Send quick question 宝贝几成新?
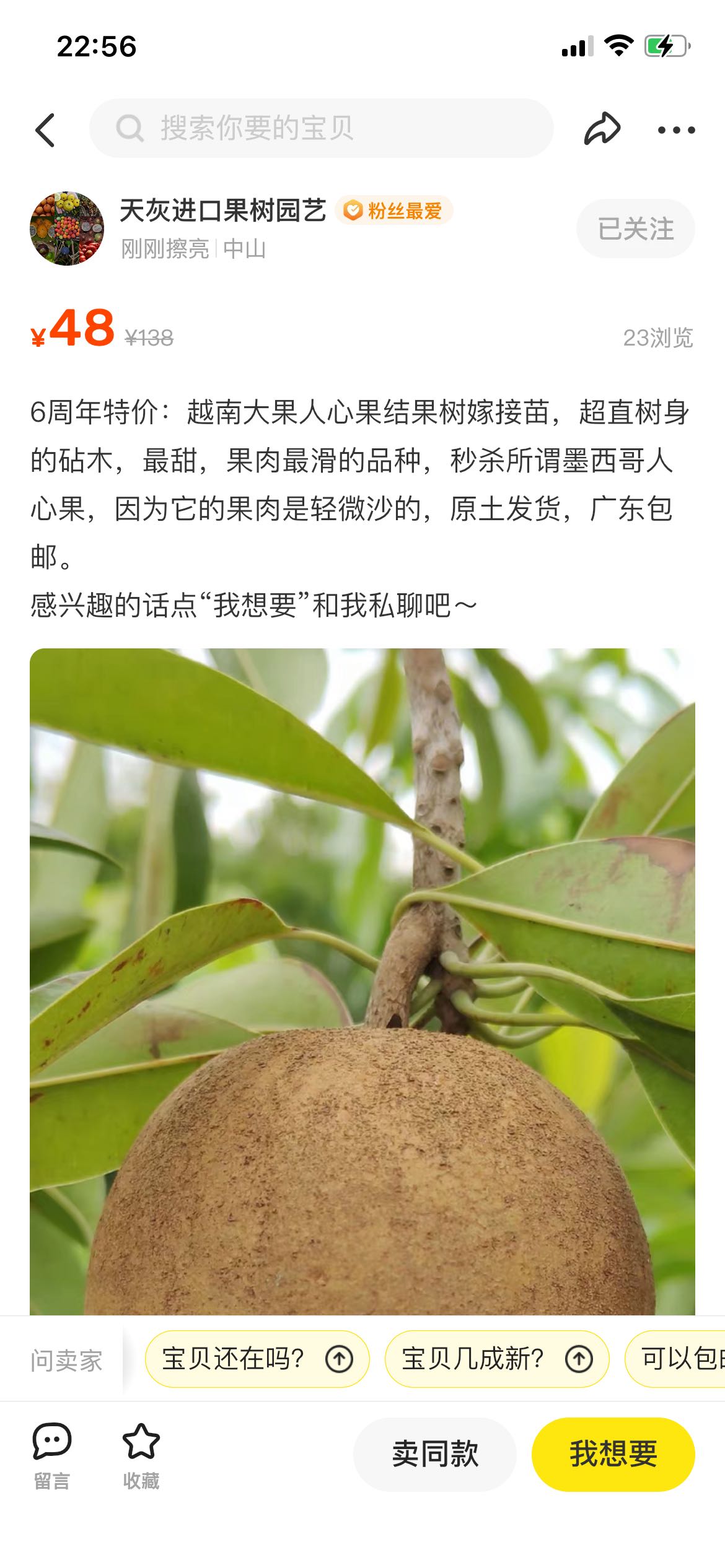 pyautogui.click(x=497, y=1359)
